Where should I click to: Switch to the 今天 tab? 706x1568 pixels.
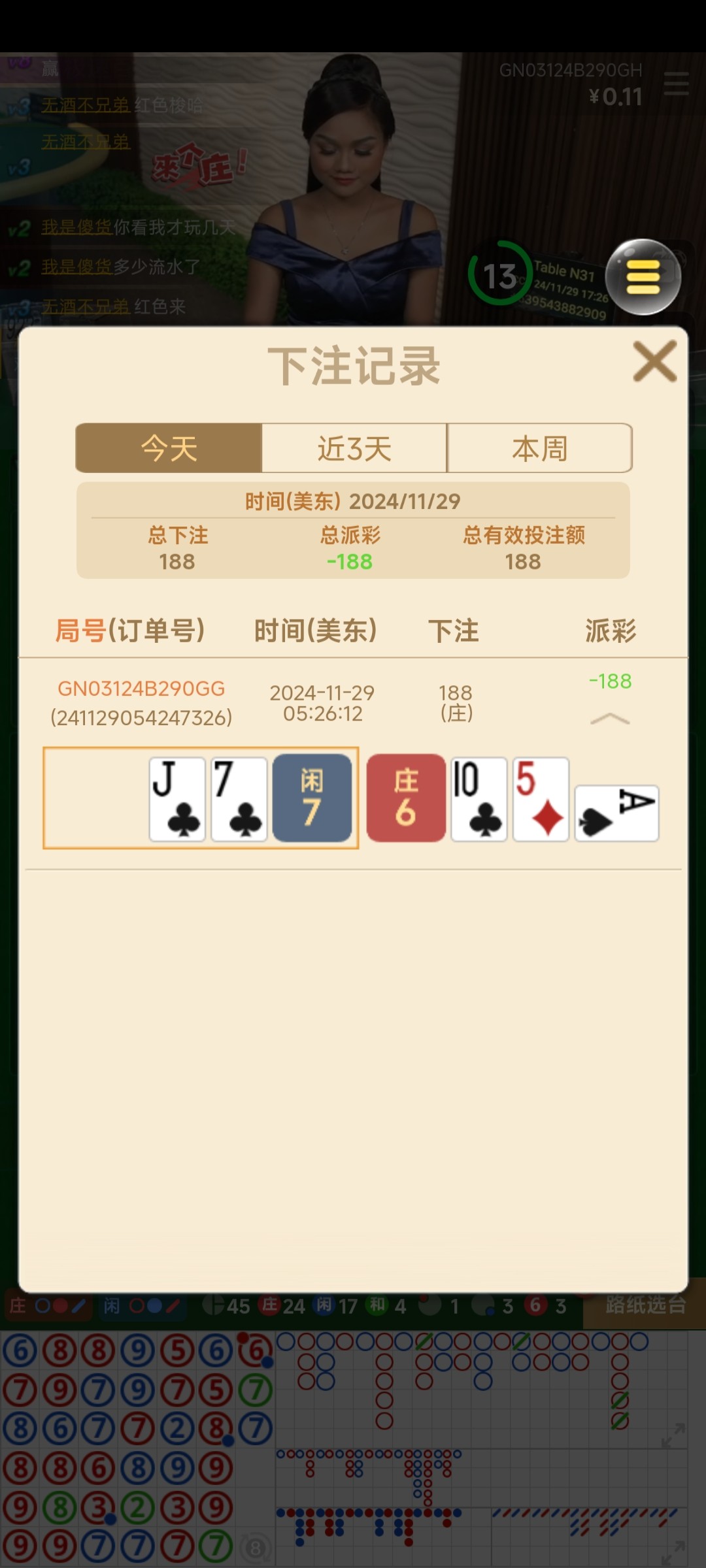(x=169, y=448)
